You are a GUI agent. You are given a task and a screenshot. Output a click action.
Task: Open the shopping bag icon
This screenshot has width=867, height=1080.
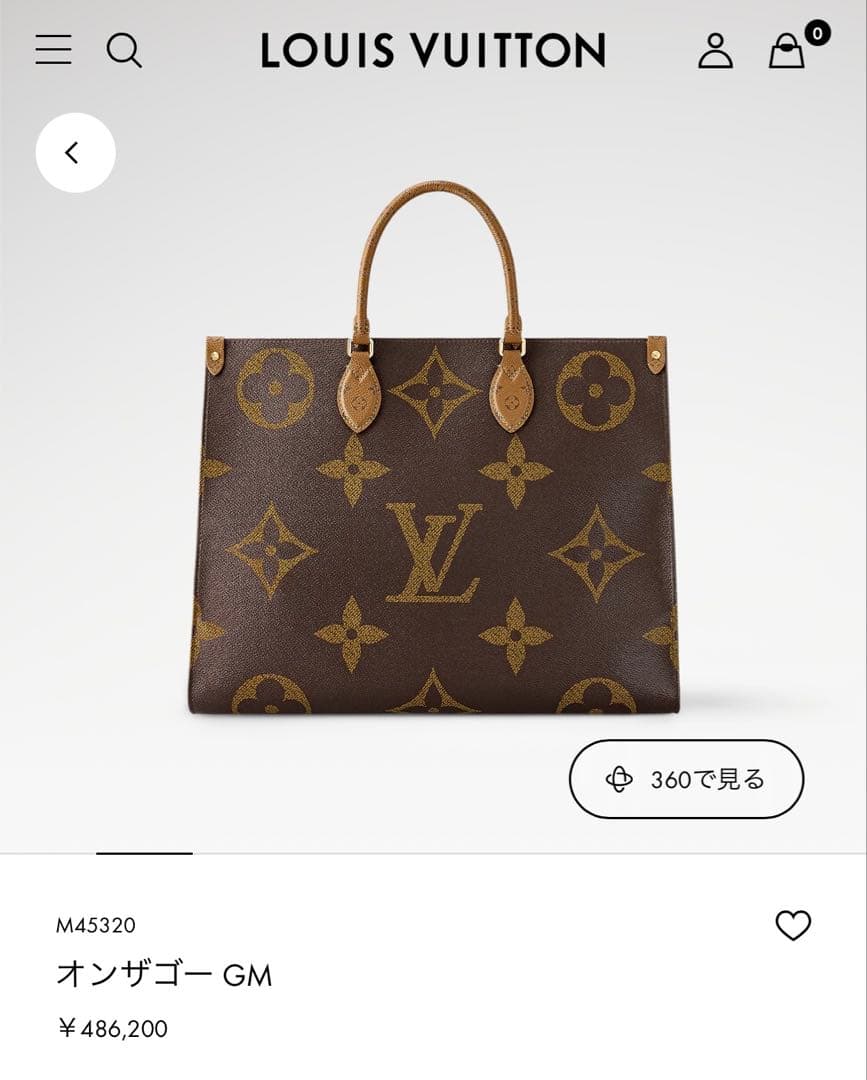click(x=785, y=52)
